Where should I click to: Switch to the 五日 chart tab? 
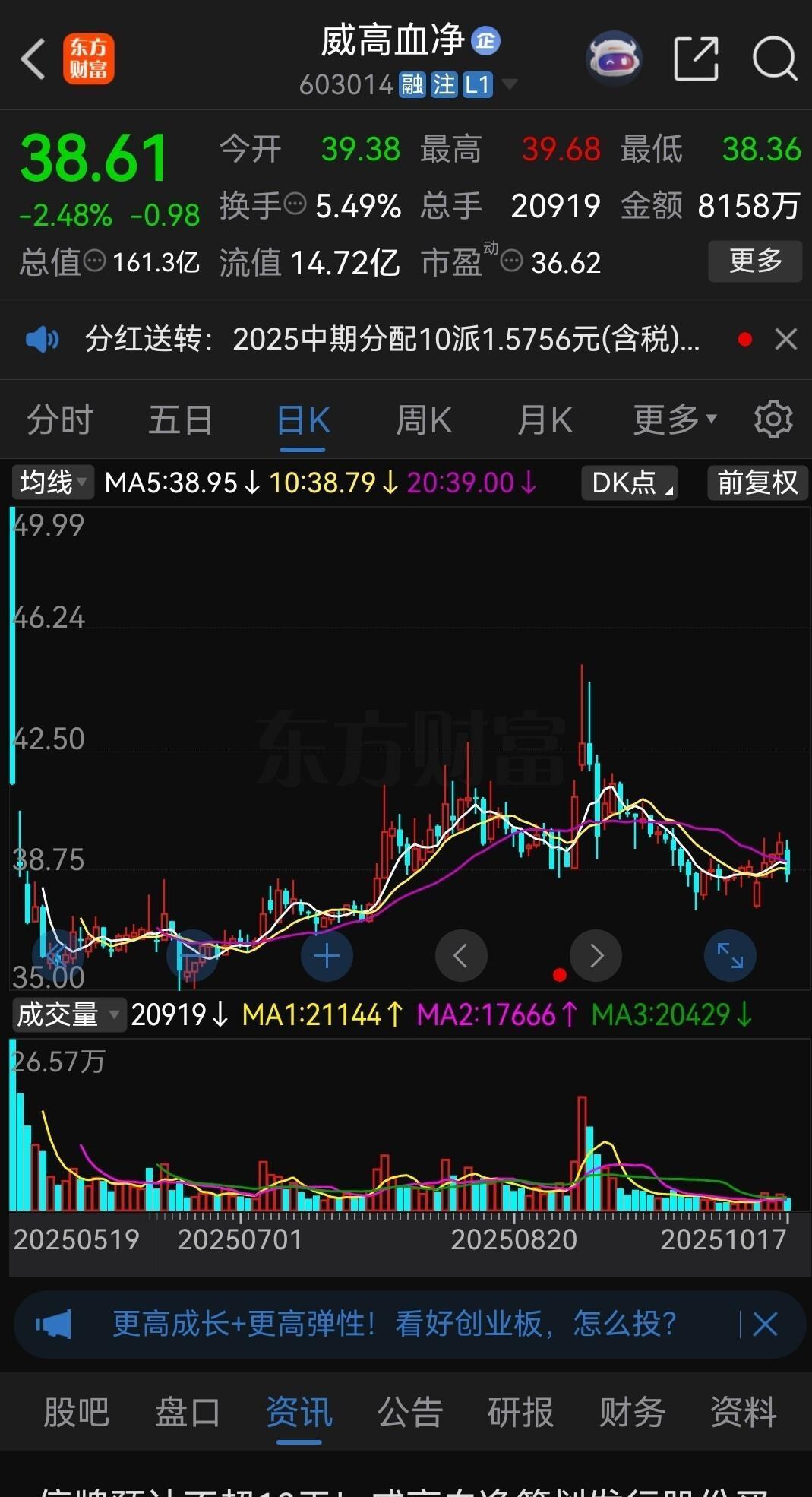point(180,419)
